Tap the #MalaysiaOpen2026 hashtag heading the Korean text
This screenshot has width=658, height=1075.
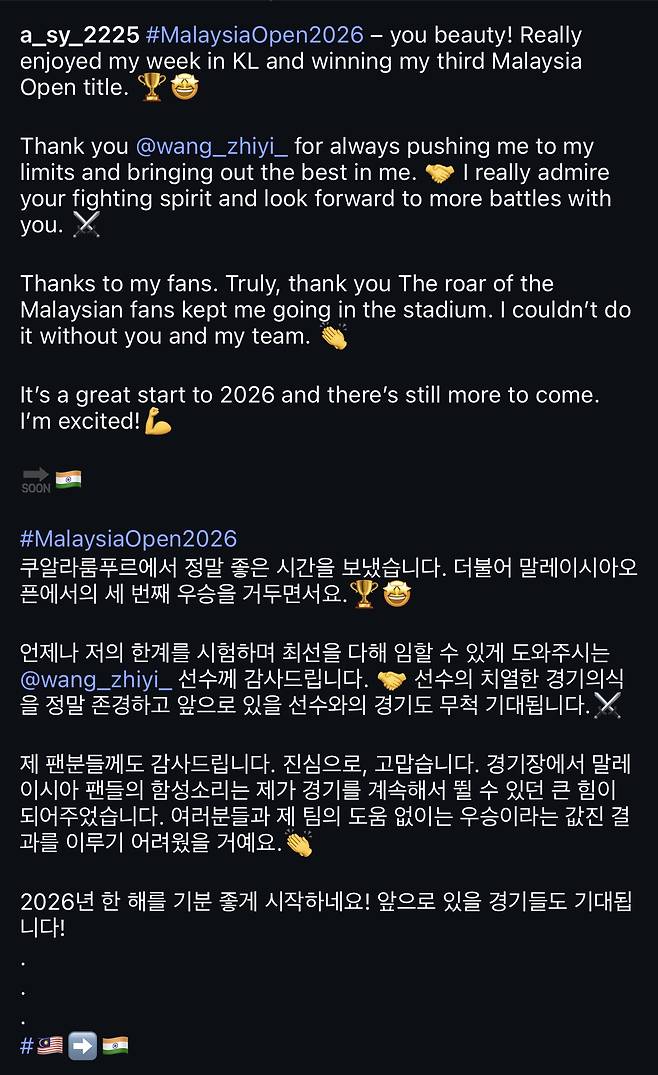point(128,540)
